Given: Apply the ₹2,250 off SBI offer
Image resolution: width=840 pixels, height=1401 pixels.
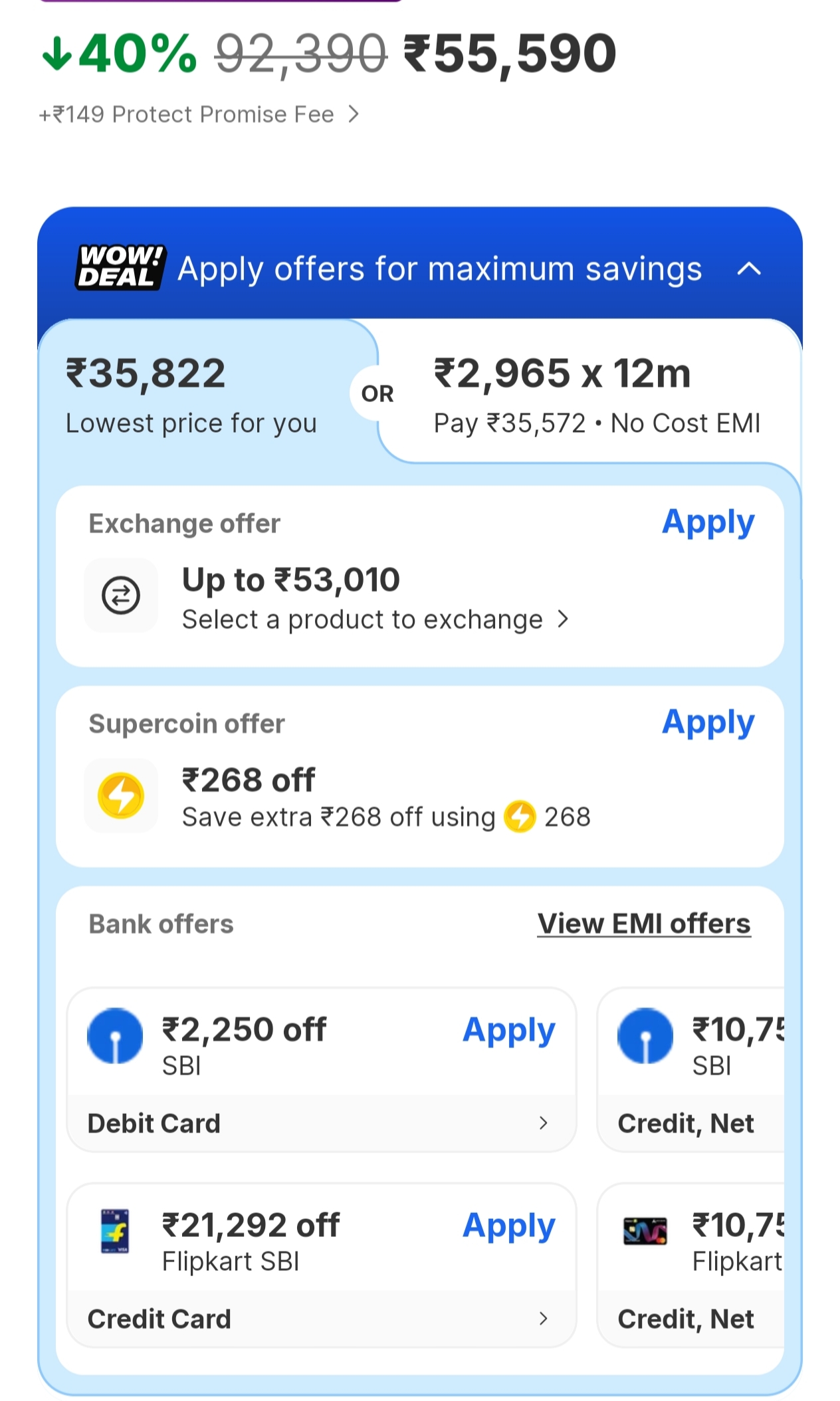Looking at the screenshot, I should pos(508,1031).
